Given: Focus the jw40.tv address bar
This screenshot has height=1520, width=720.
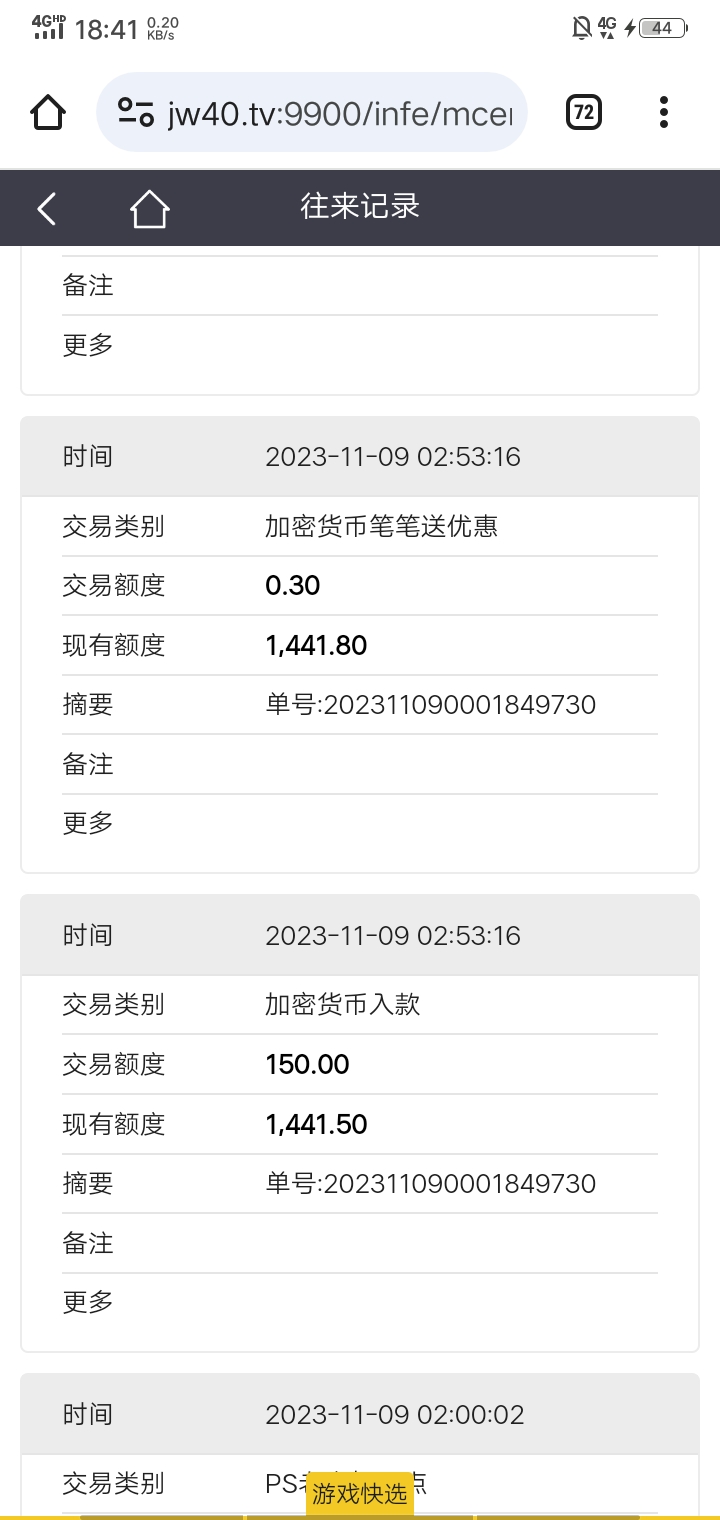Looking at the screenshot, I should tap(340, 112).
